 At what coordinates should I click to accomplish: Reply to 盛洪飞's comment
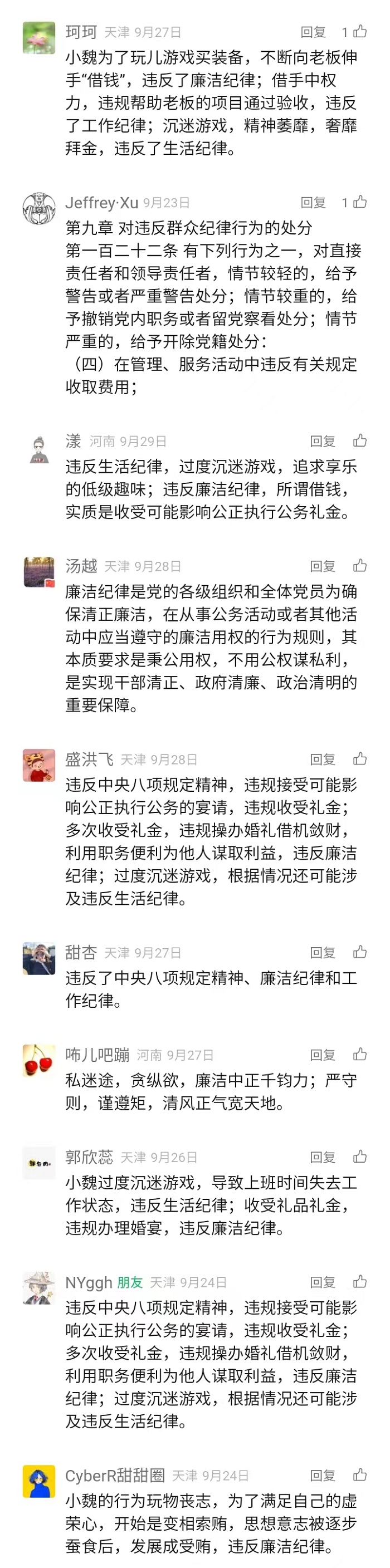[x=323, y=759]
